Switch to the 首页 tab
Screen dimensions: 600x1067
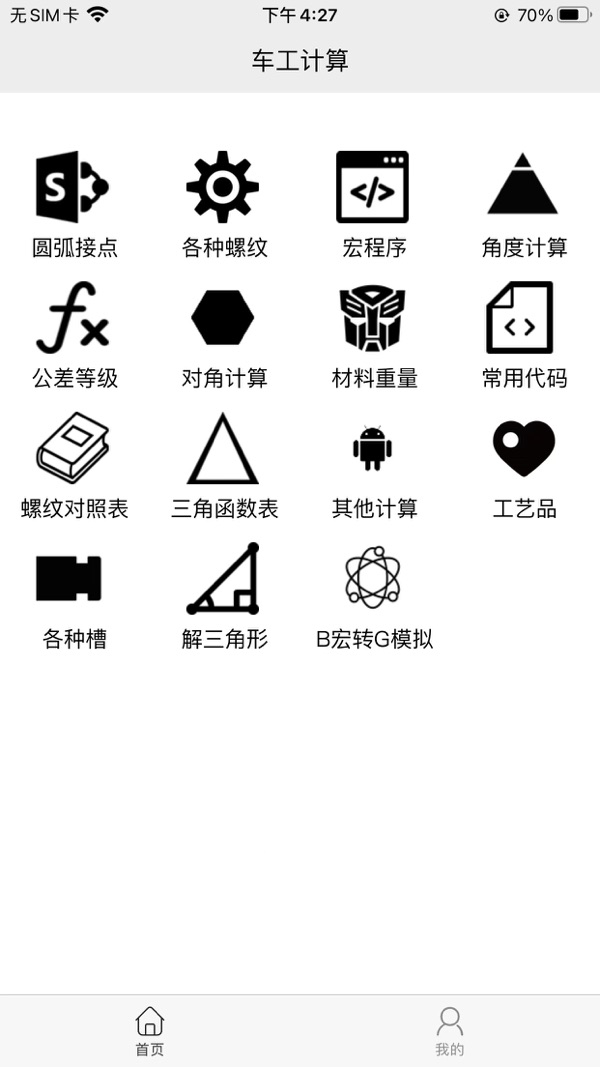[150, 1030]
